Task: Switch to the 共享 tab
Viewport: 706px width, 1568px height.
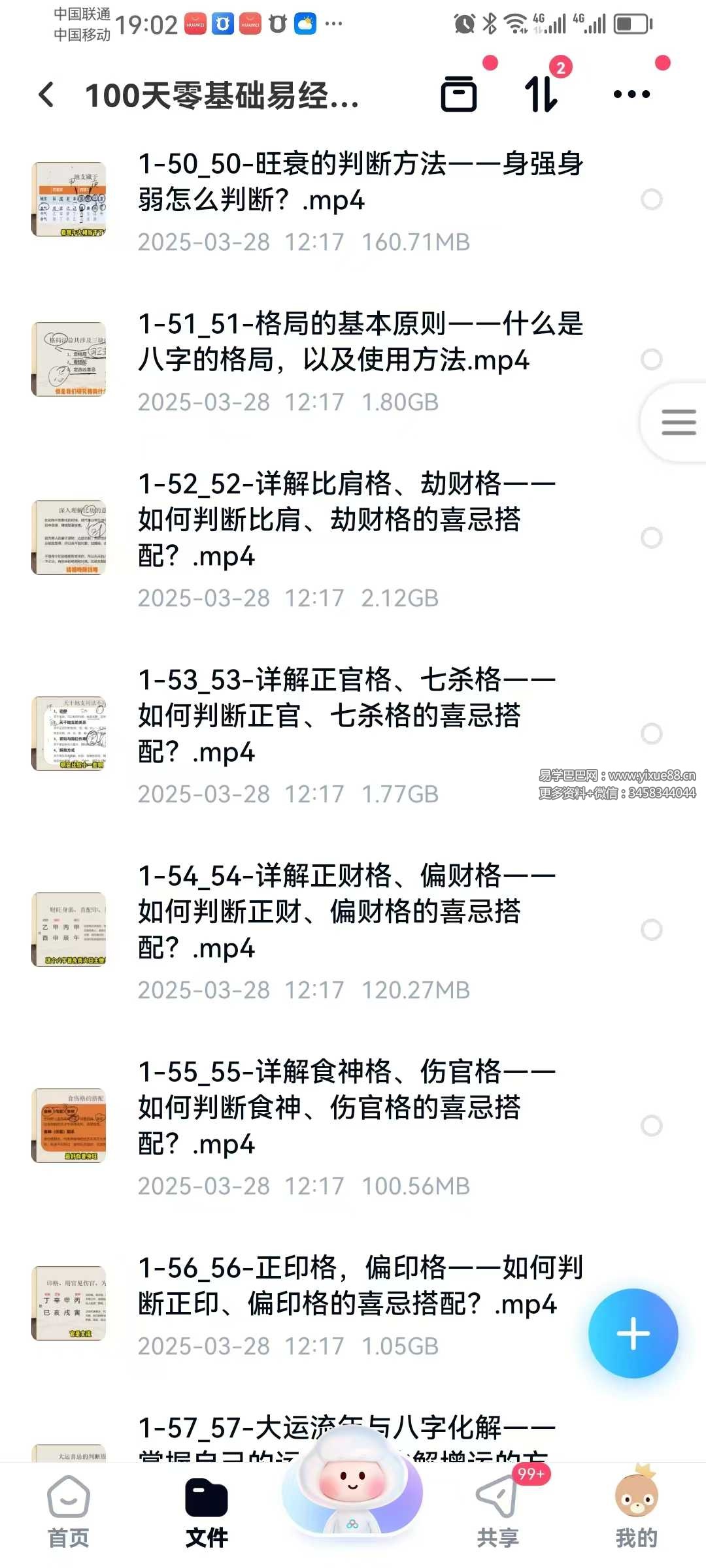Action: pyautogui.click(x=497, y=1511)
